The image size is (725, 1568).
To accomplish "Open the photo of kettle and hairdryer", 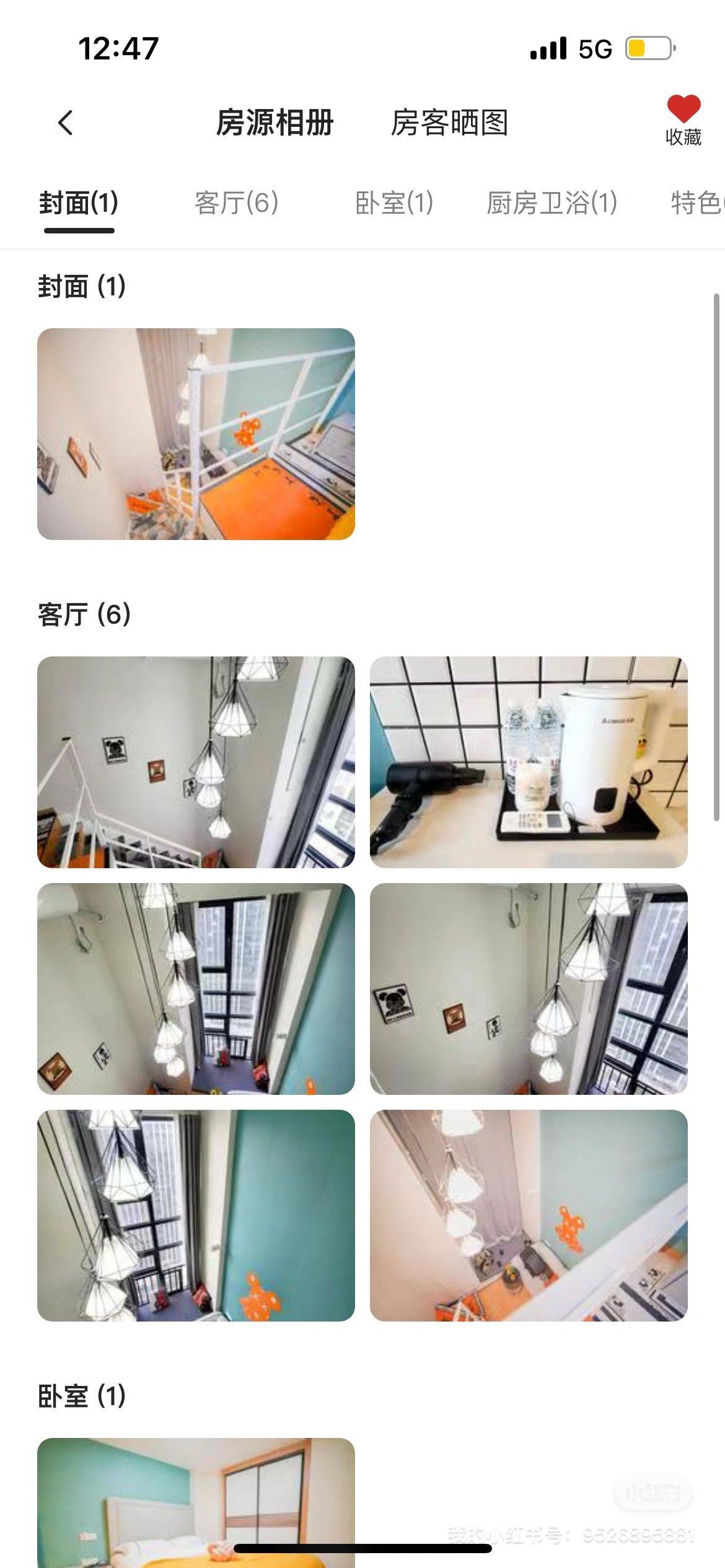I will (x=529, y=762).
